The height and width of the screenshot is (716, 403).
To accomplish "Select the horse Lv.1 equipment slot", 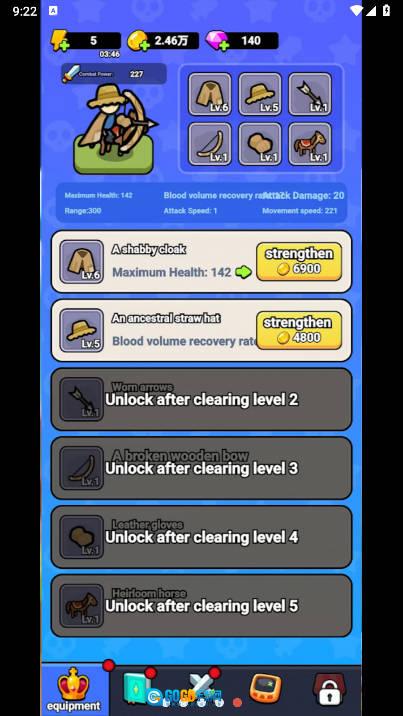I will [x=310, y=144].
